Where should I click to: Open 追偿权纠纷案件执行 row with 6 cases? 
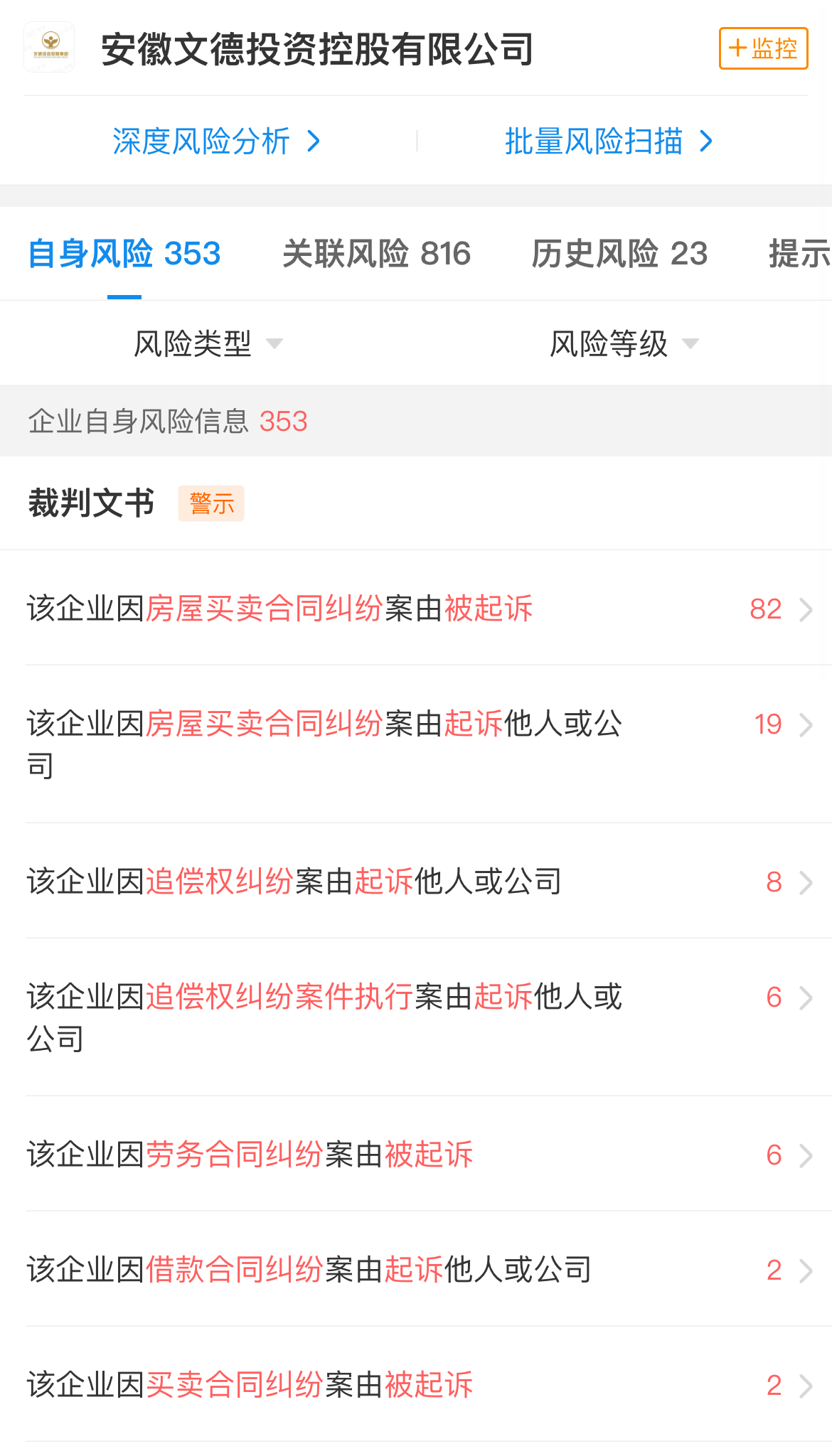(416, 1017)
